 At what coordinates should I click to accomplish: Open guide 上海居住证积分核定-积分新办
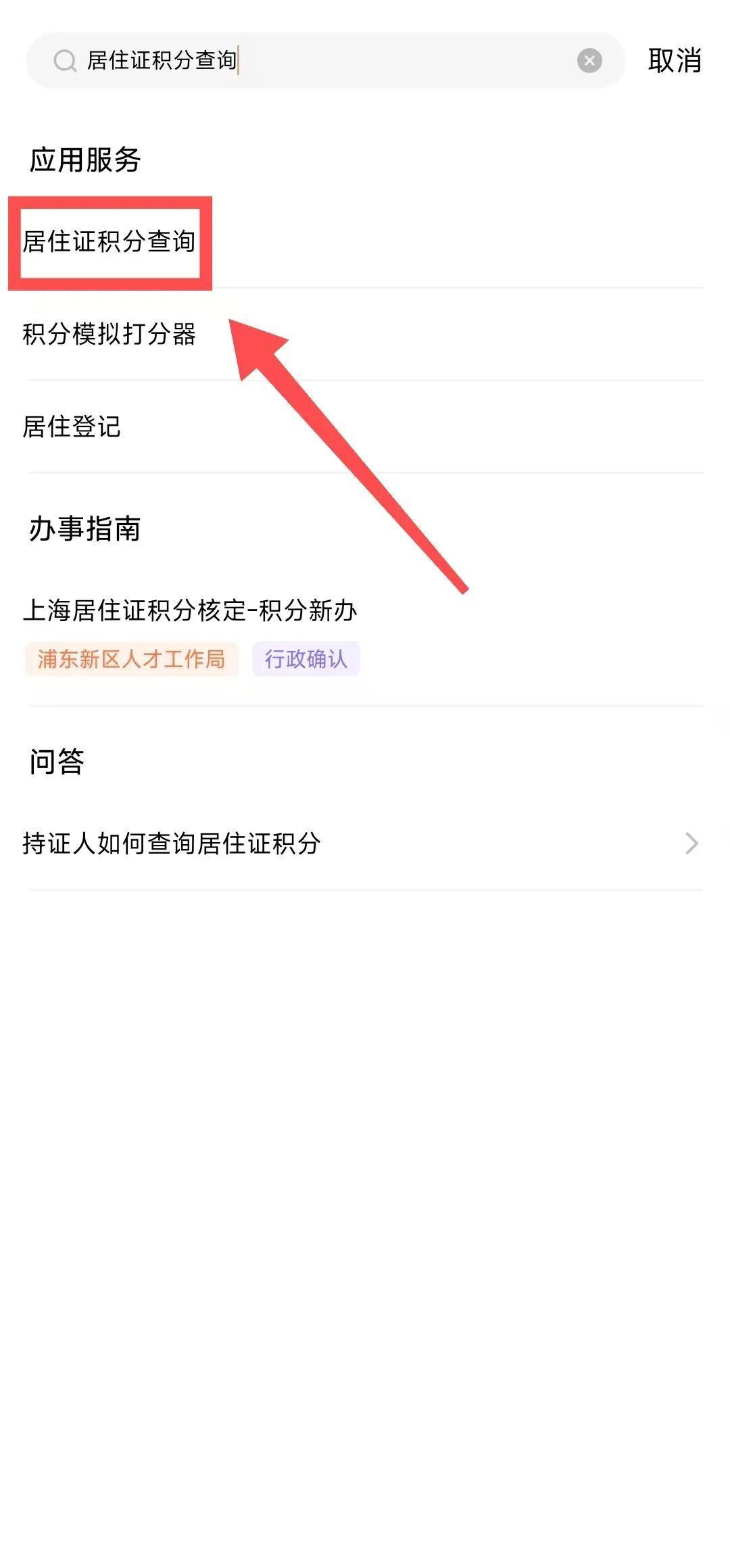[x=191, y=611]
